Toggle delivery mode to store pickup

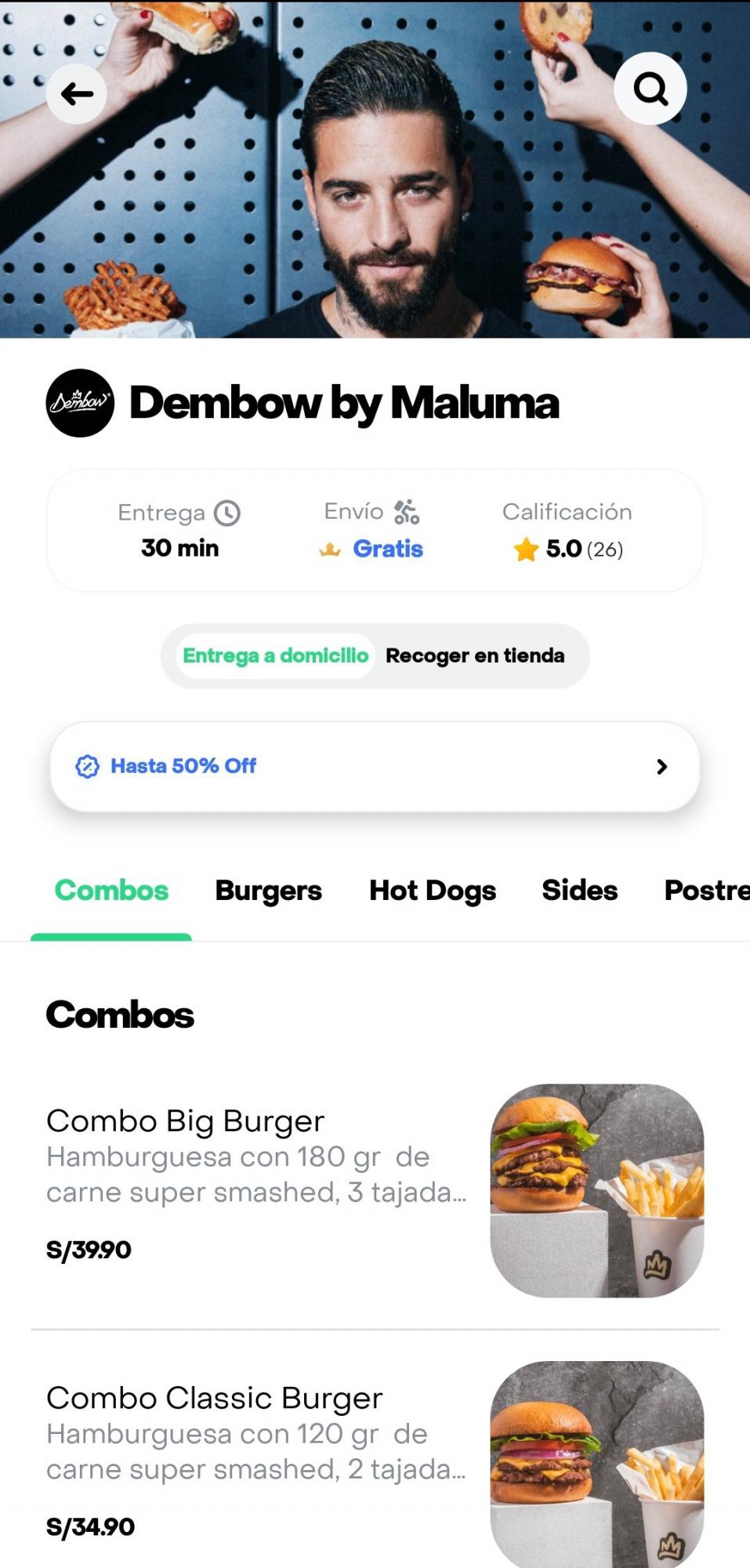pos(475,655)
